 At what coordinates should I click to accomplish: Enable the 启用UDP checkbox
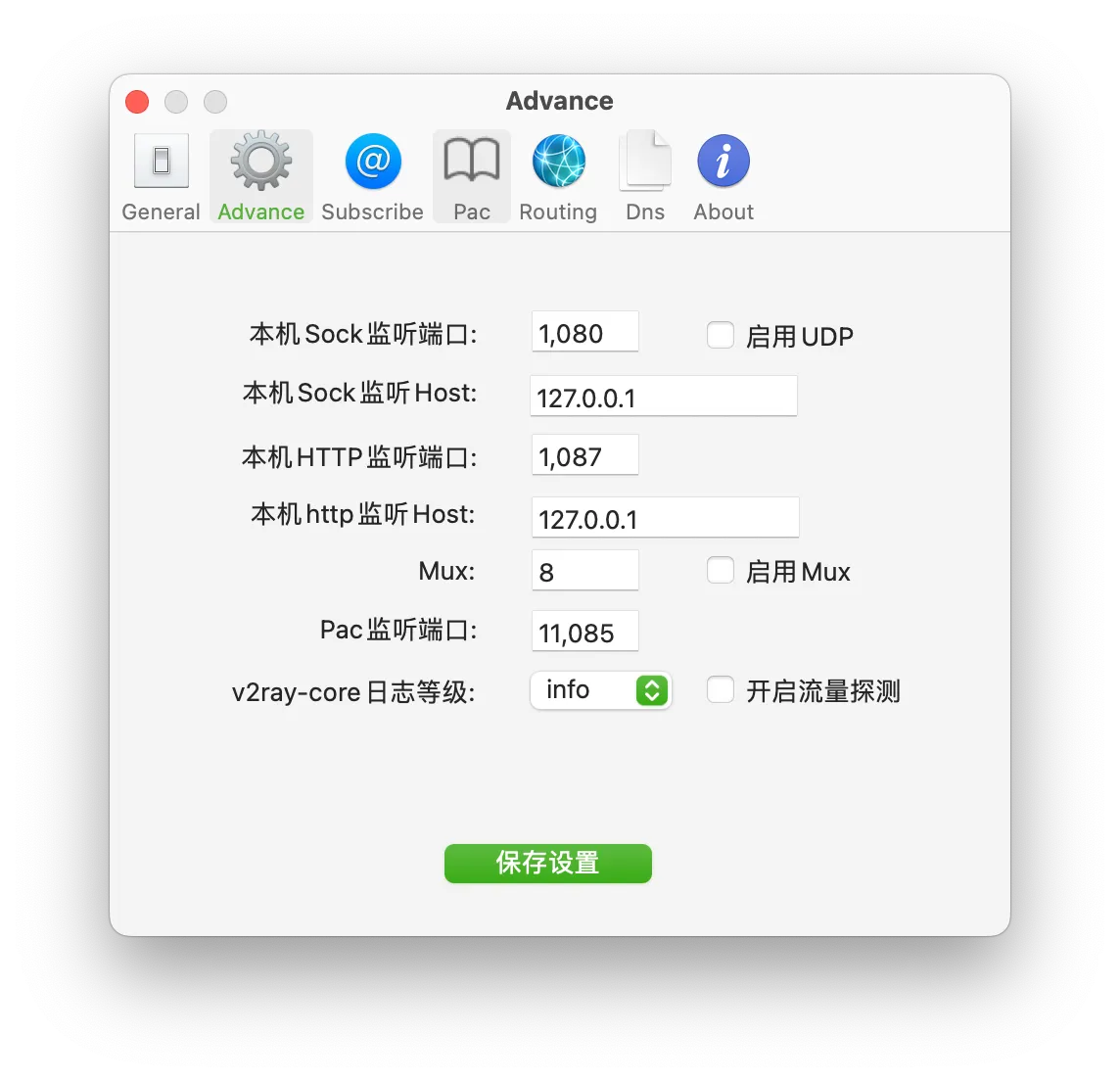point(721,335)
